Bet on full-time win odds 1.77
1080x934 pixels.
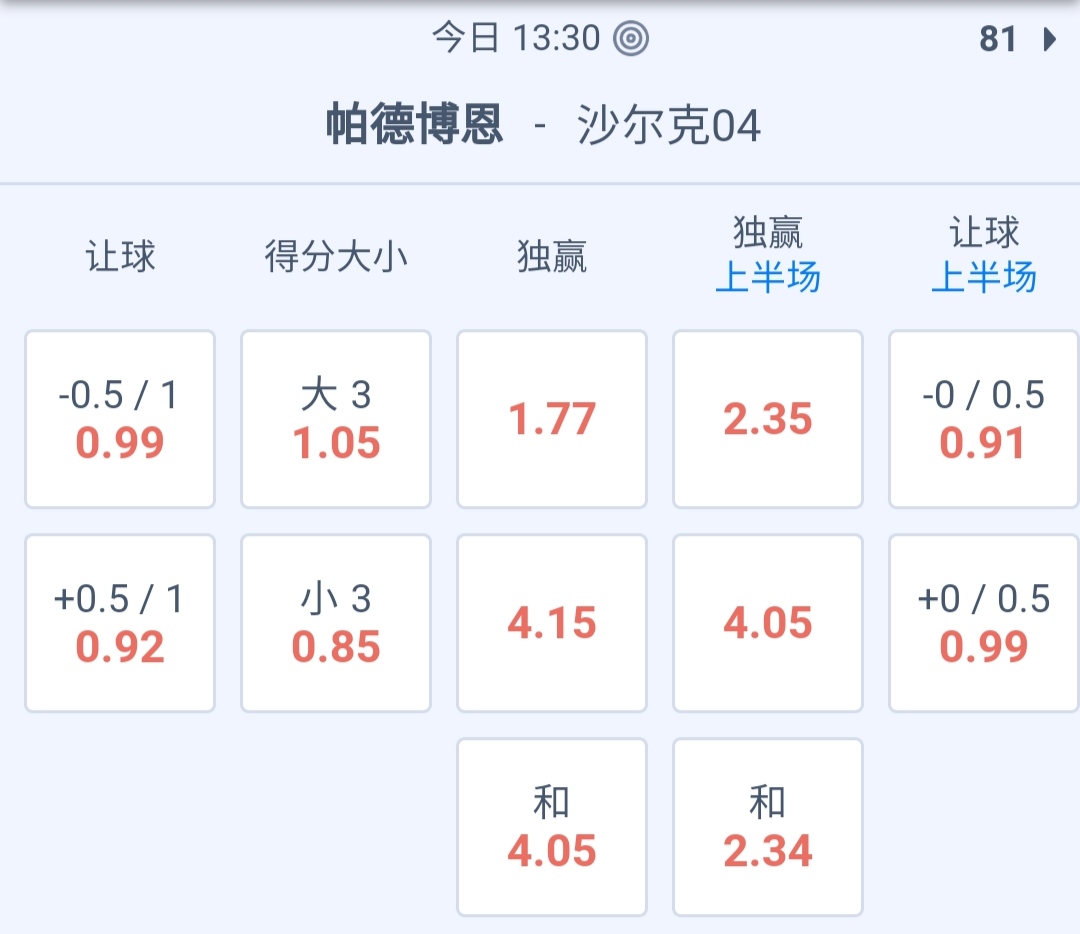pos(552,420)
